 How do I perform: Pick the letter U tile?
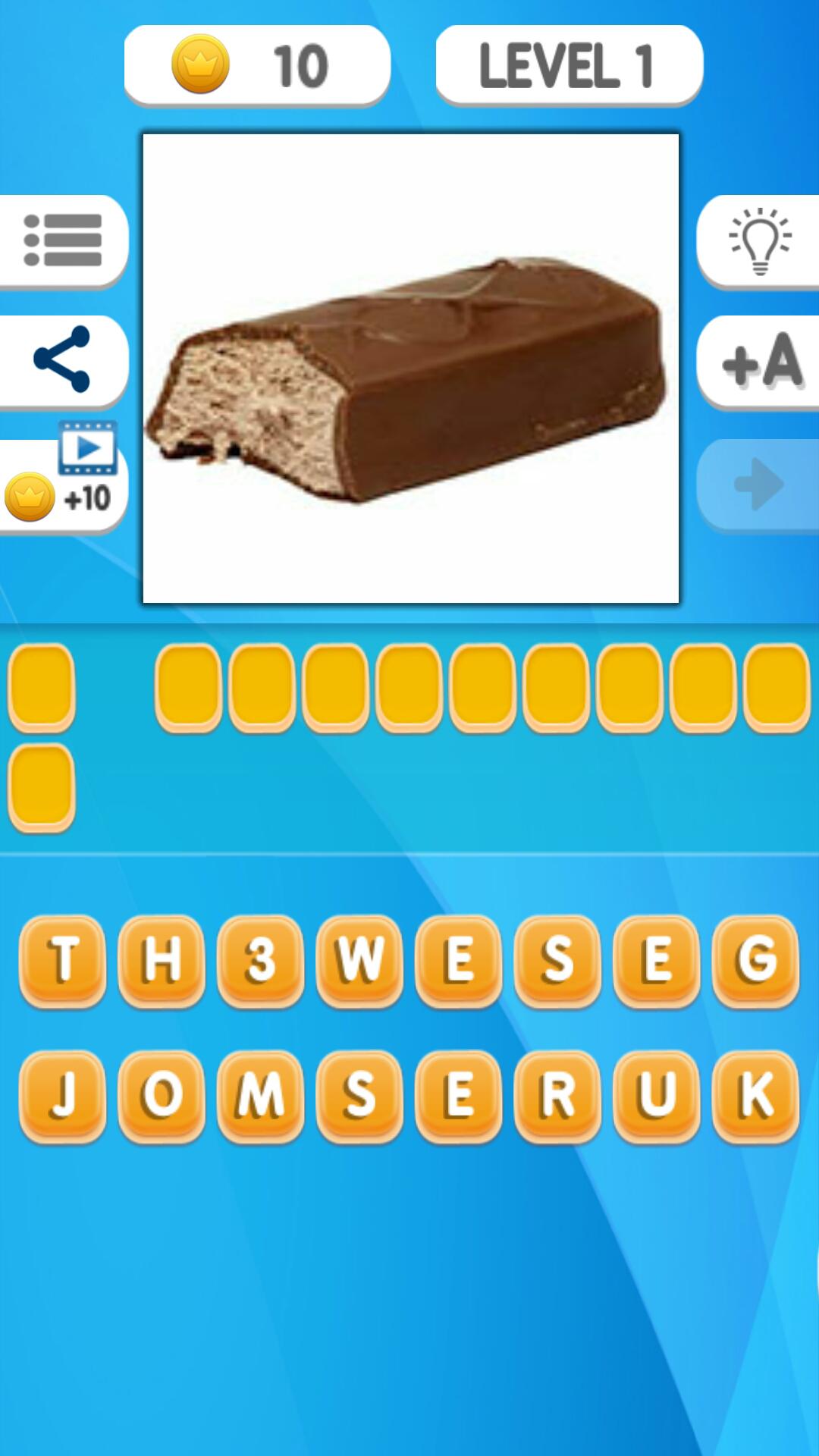[x=657, y=1094]
